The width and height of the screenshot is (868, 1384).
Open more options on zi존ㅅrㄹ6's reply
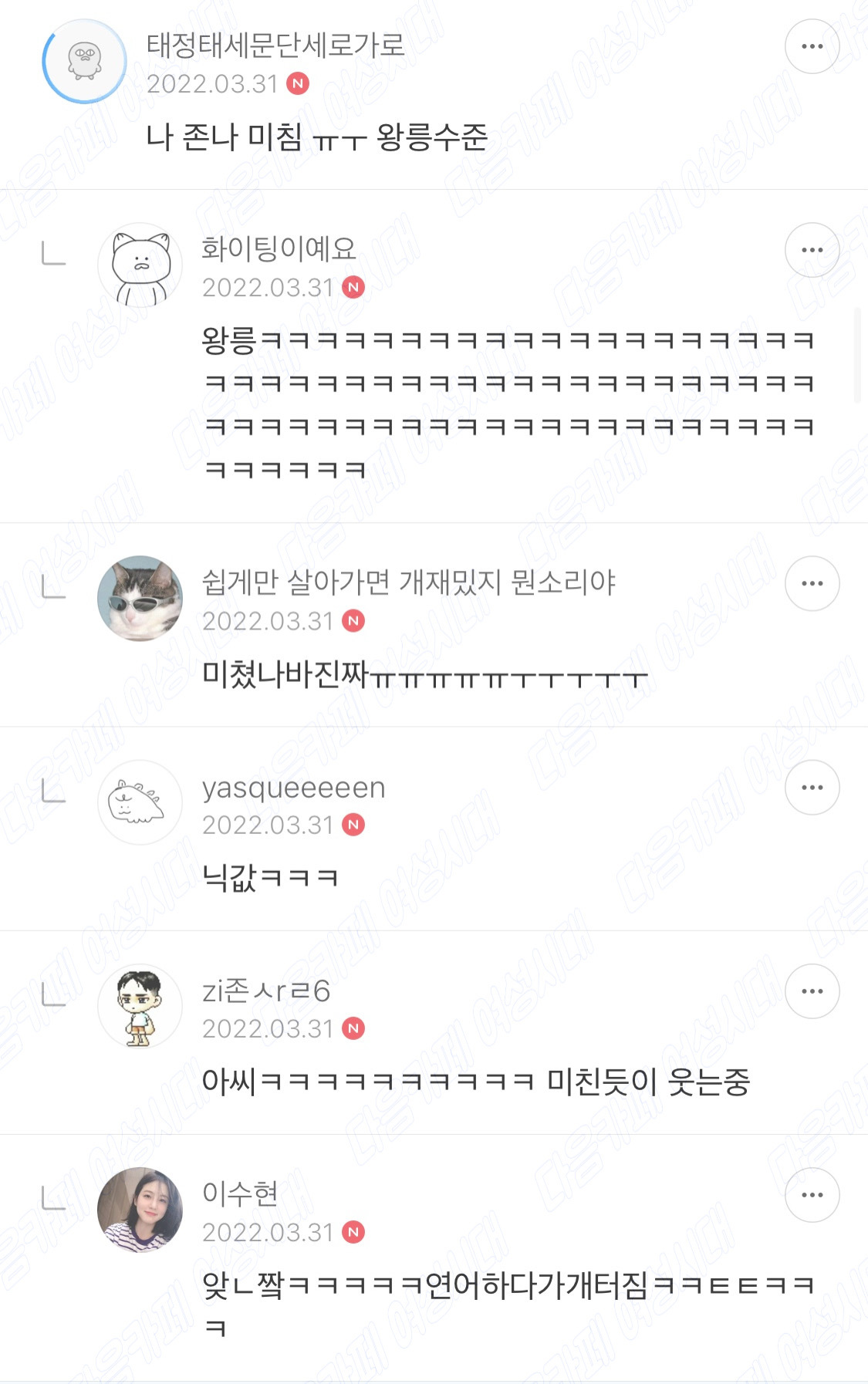tap(812, 991)
